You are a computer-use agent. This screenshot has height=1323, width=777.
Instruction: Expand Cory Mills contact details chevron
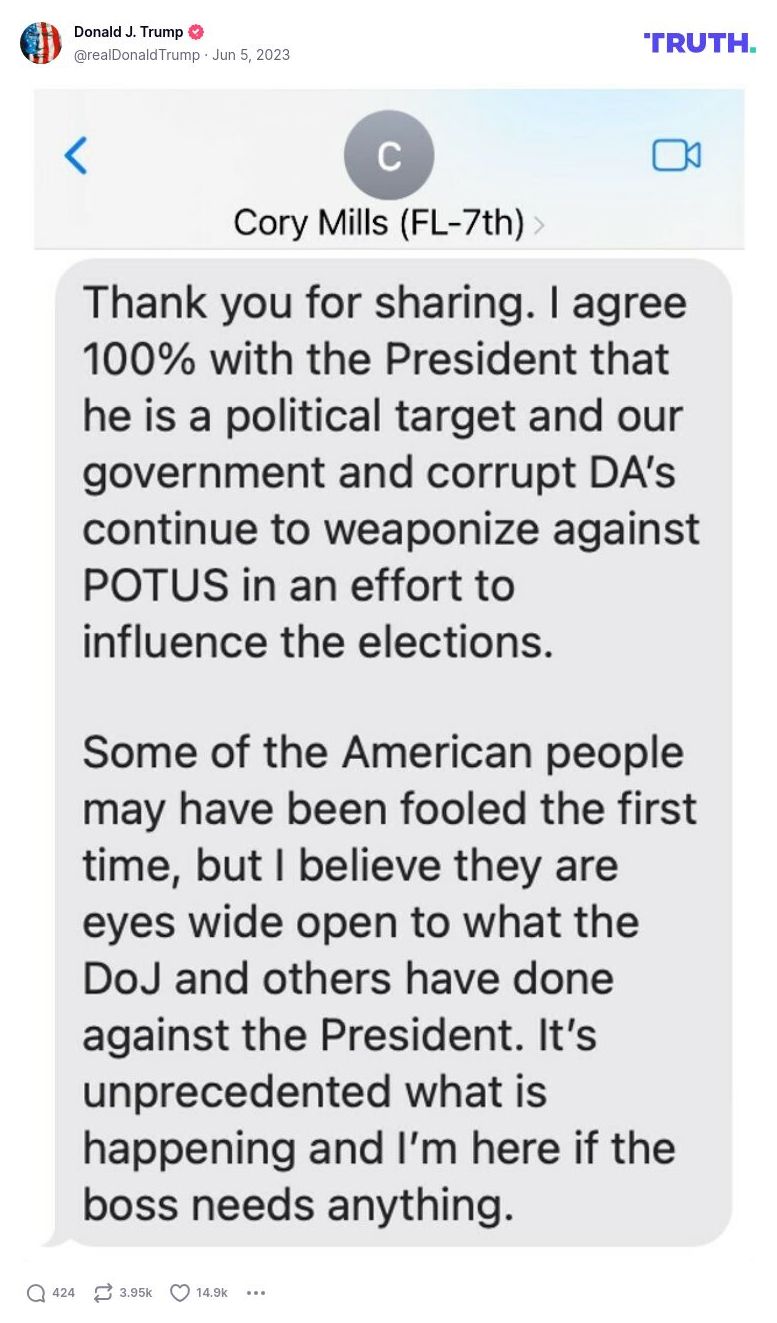click(x=539, y=225)
